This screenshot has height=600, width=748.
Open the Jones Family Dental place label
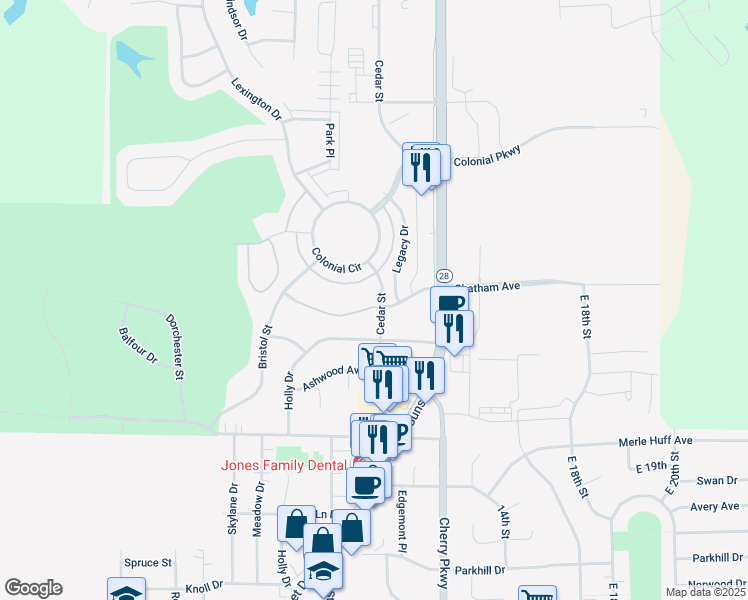point(284,465)
